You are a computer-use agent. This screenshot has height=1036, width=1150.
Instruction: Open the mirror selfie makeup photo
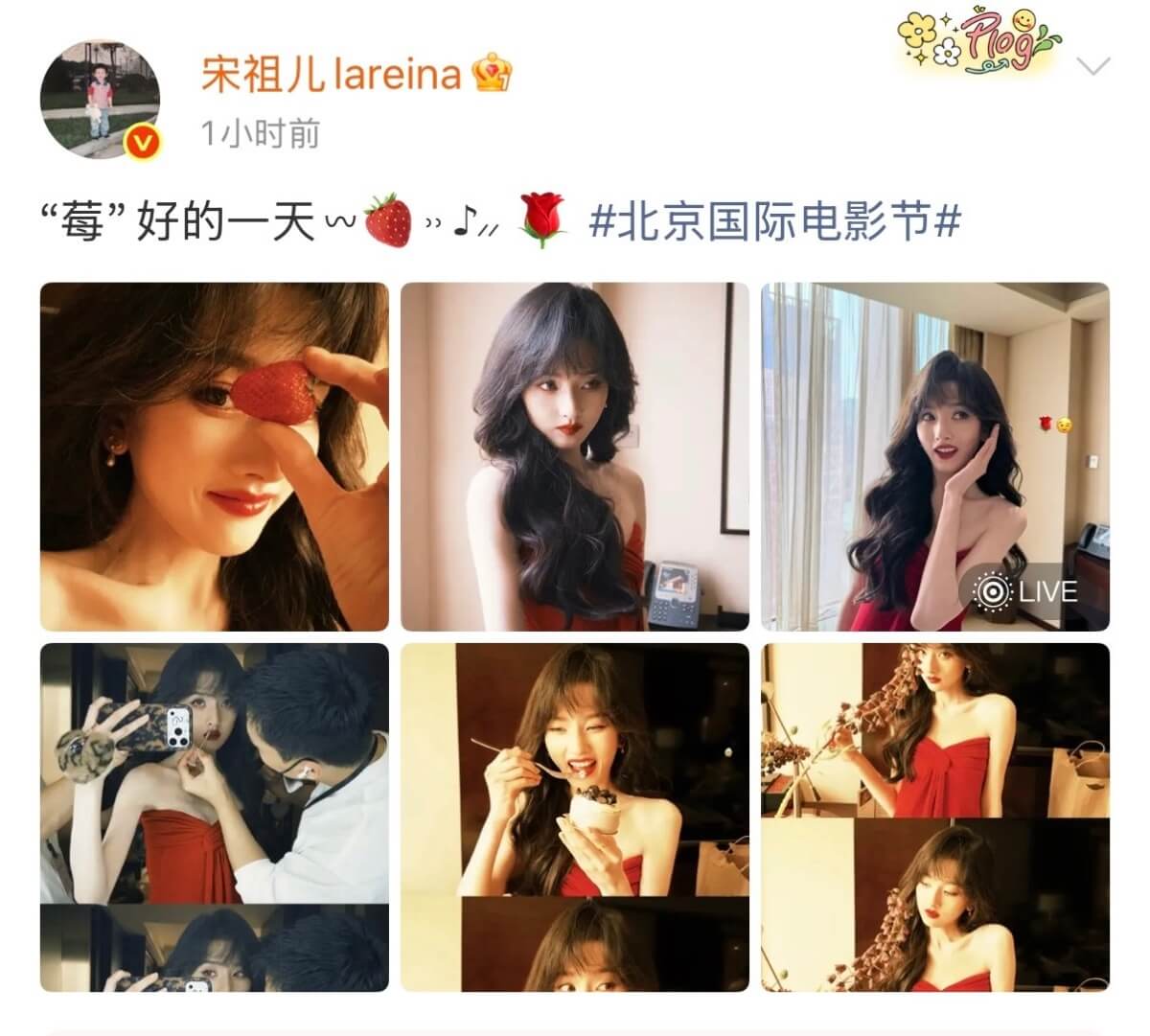[215, 817]
